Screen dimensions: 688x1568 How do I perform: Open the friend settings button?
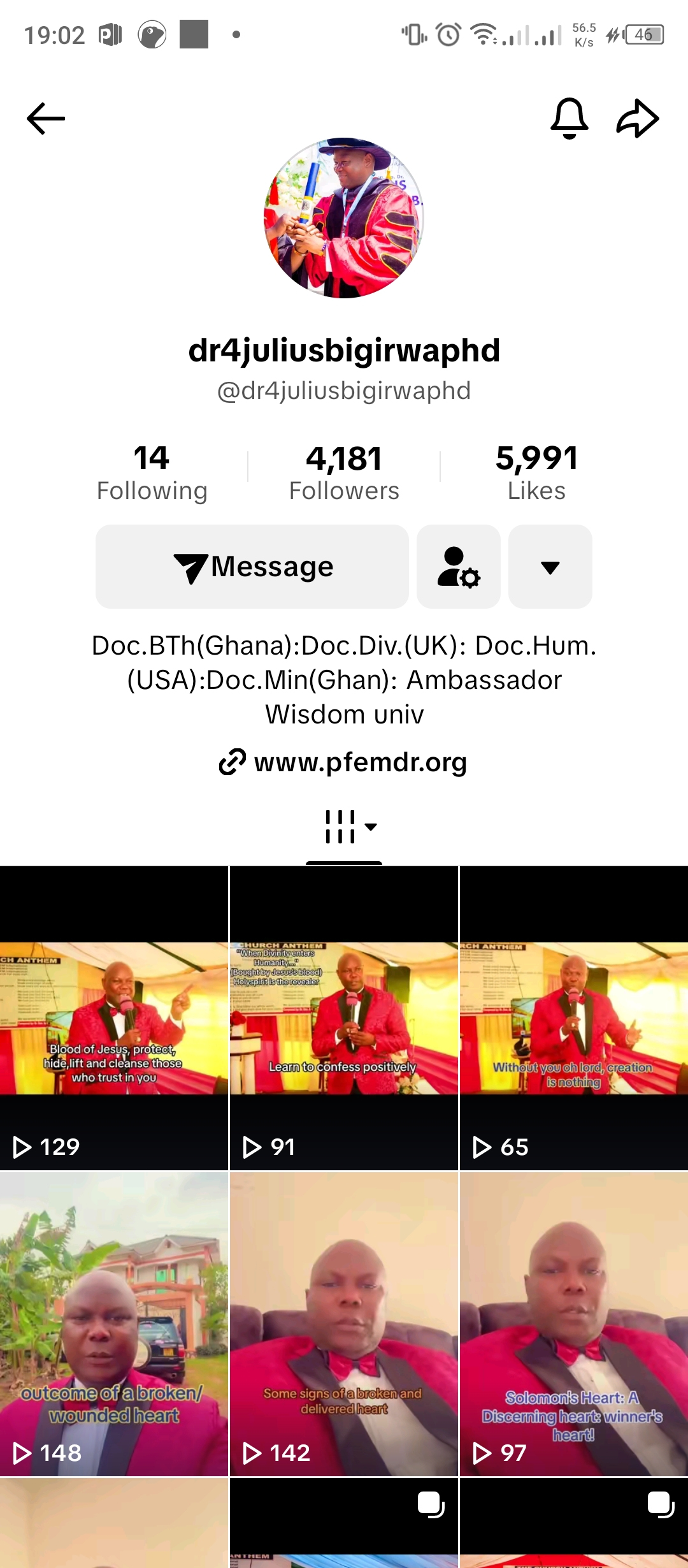459,567
